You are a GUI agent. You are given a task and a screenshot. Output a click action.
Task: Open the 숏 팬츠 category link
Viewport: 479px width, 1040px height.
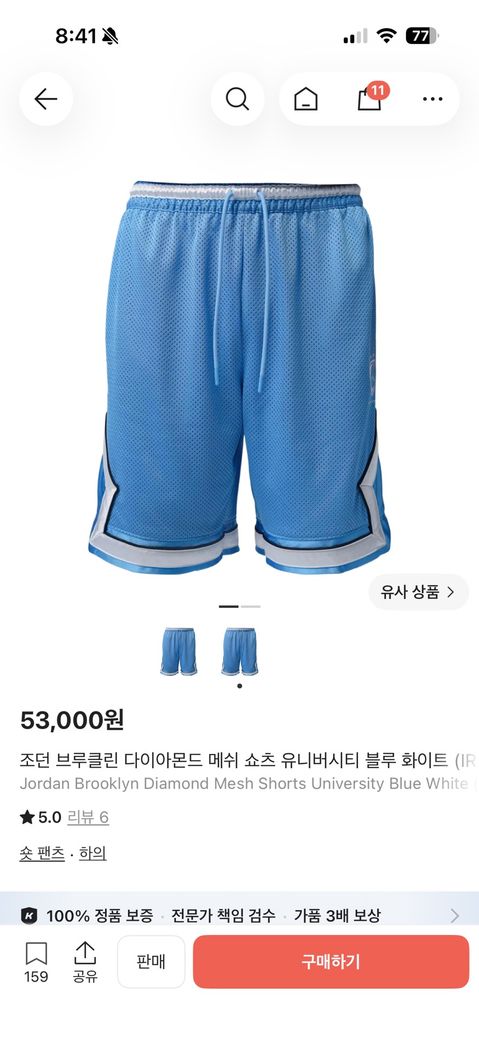42,854
